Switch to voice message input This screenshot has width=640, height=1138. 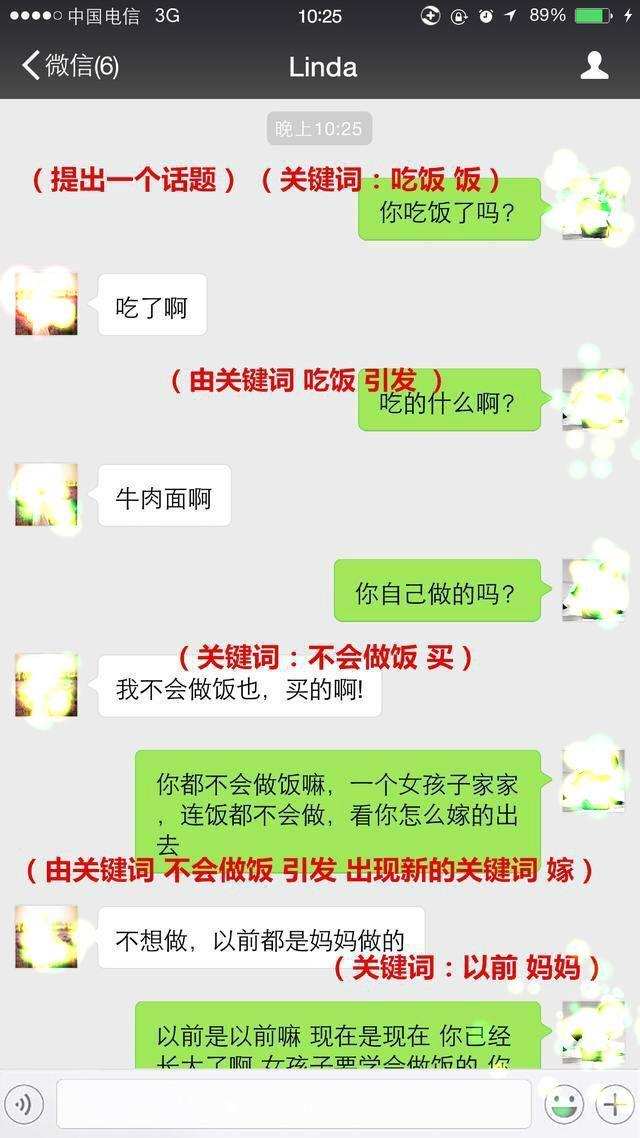tap(24, 1104)
